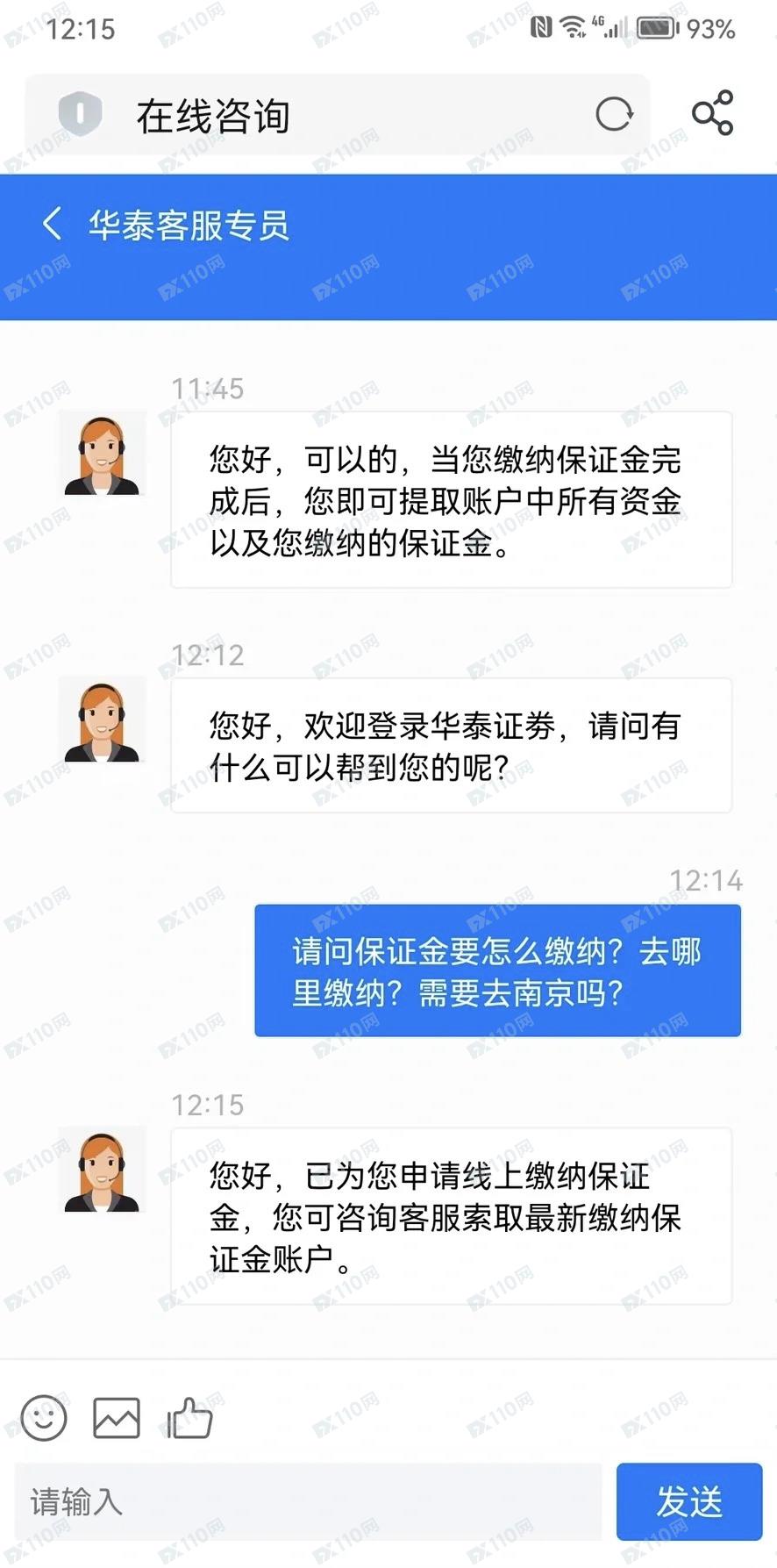Go back from 华泰客服专员 chat

[x=52, y=224]
